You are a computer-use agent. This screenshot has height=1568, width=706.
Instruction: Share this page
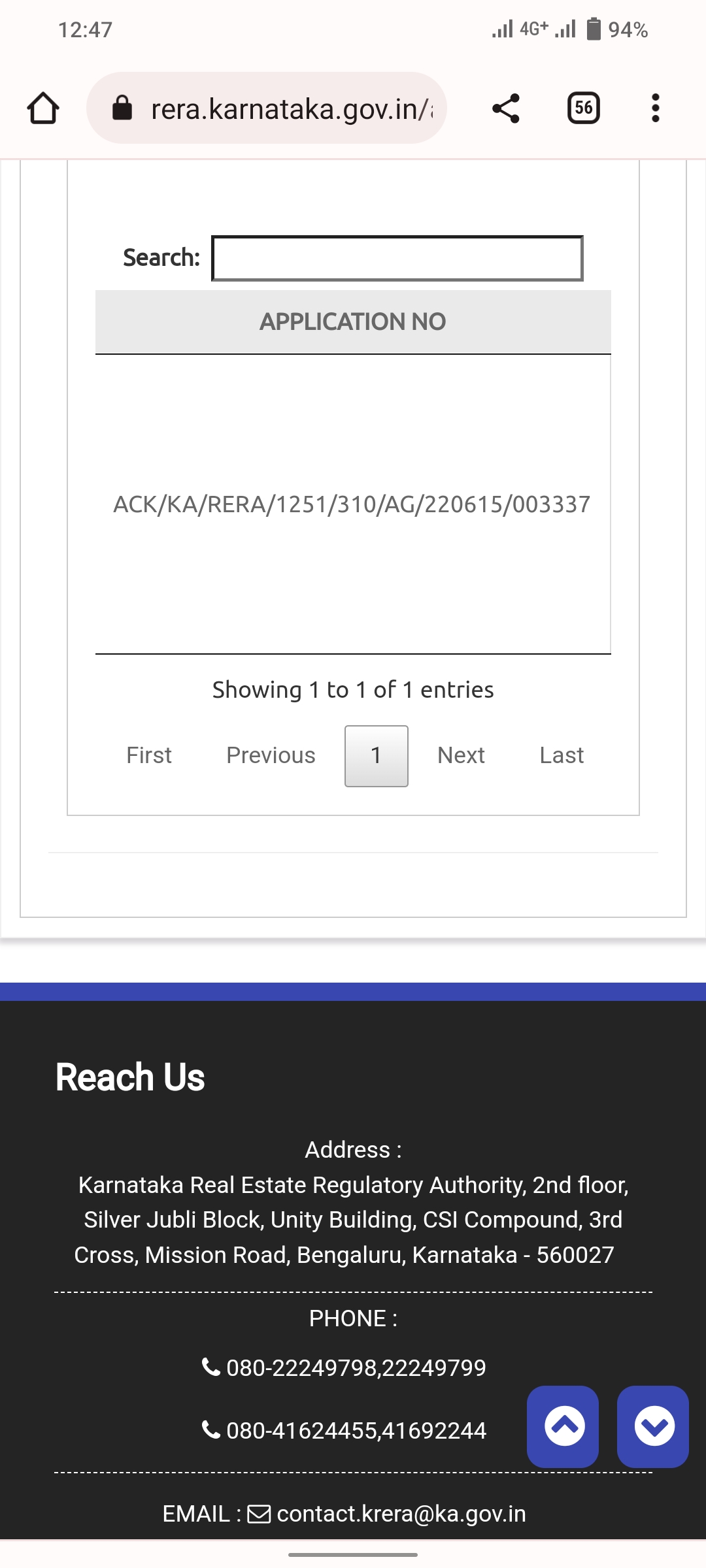[505, 108]
